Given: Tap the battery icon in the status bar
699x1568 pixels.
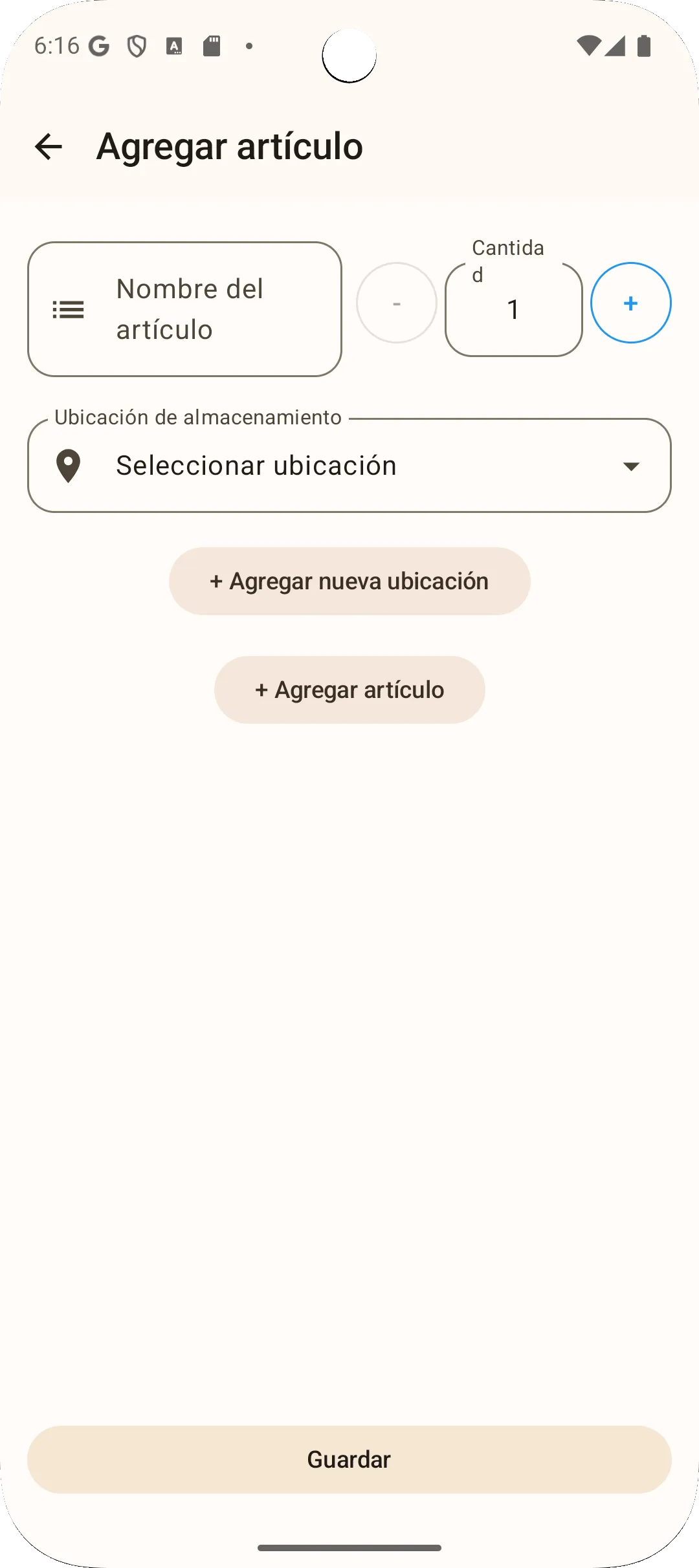Looking at the screenshot, I should coord(645,46).
